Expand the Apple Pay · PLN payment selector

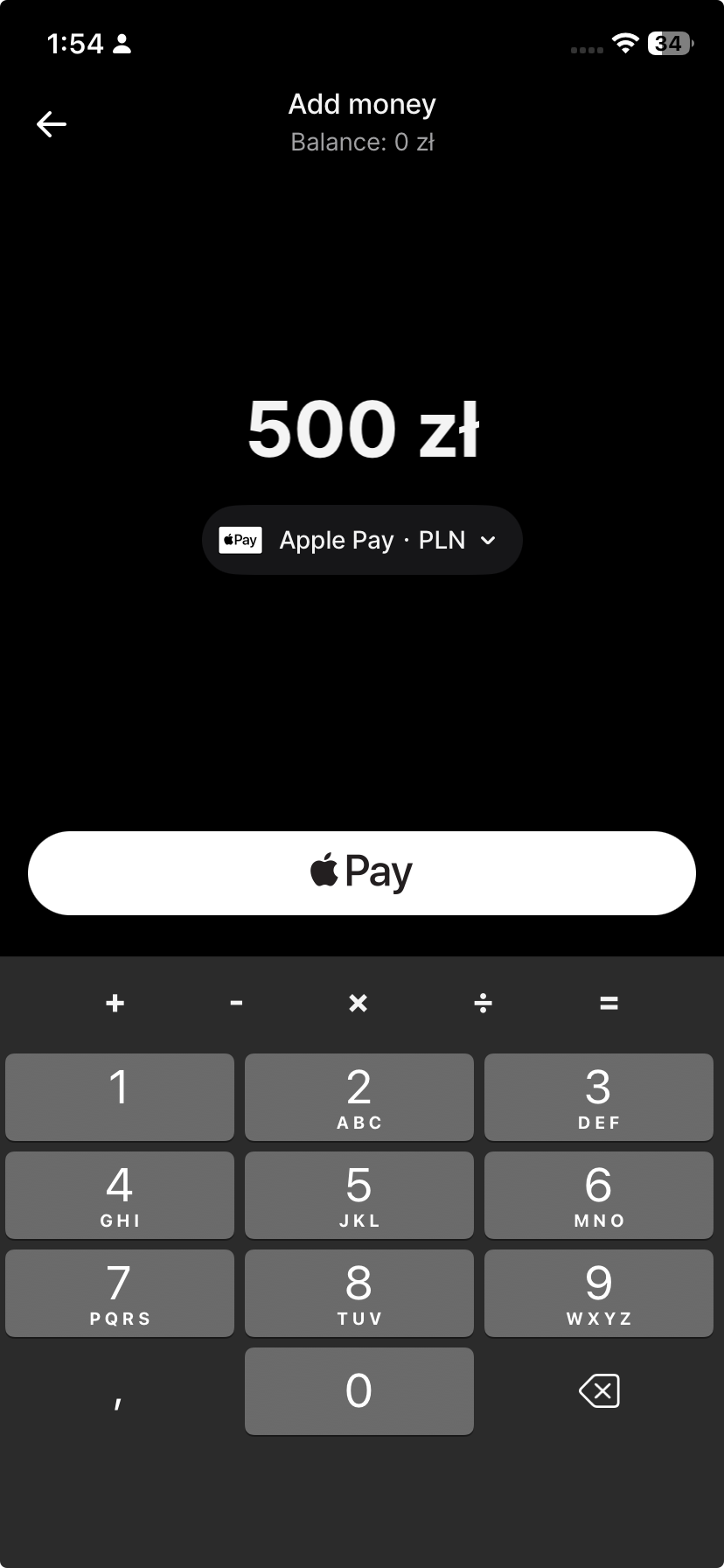coord(362,540)
